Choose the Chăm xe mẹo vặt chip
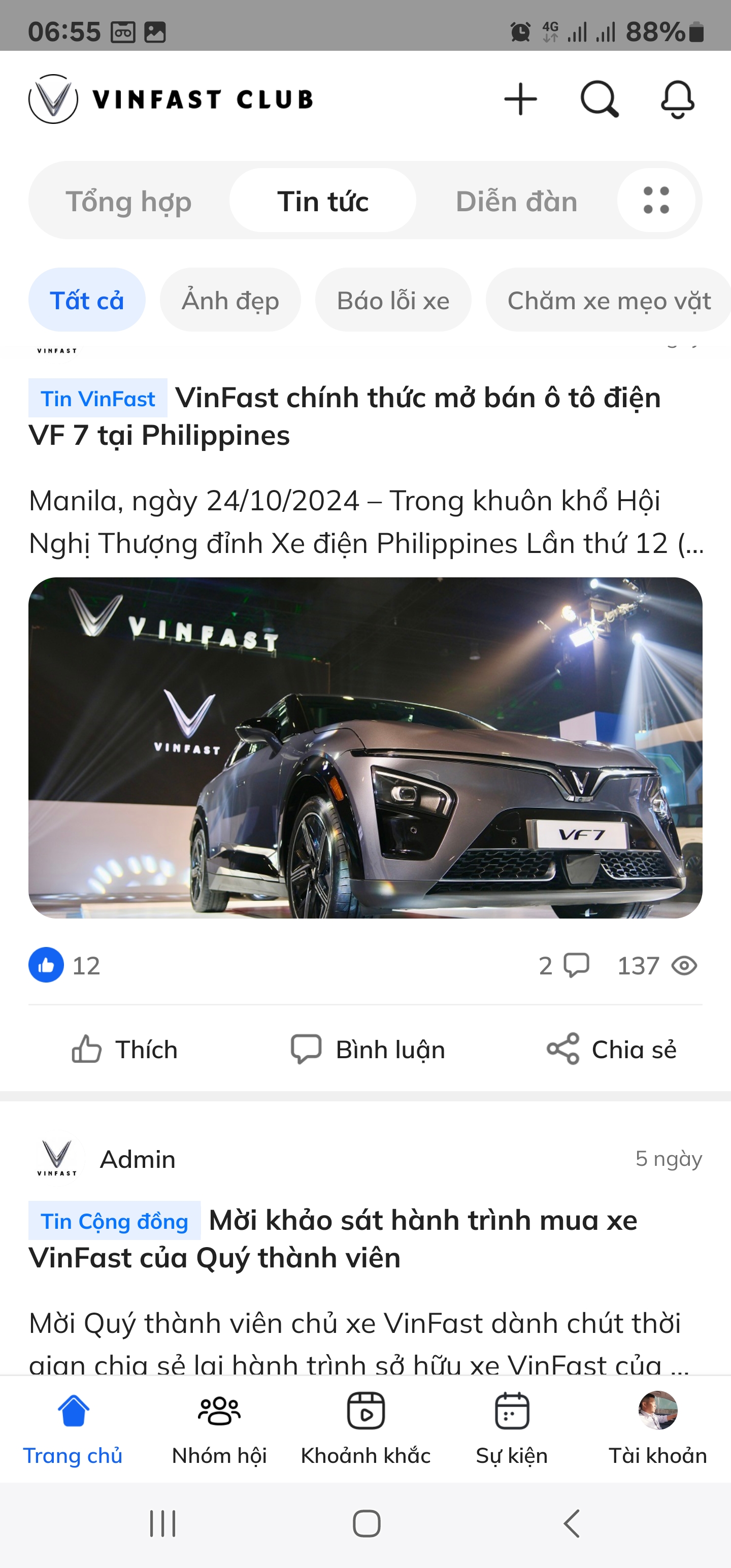731x1568 pixels. tap(609, 300)
